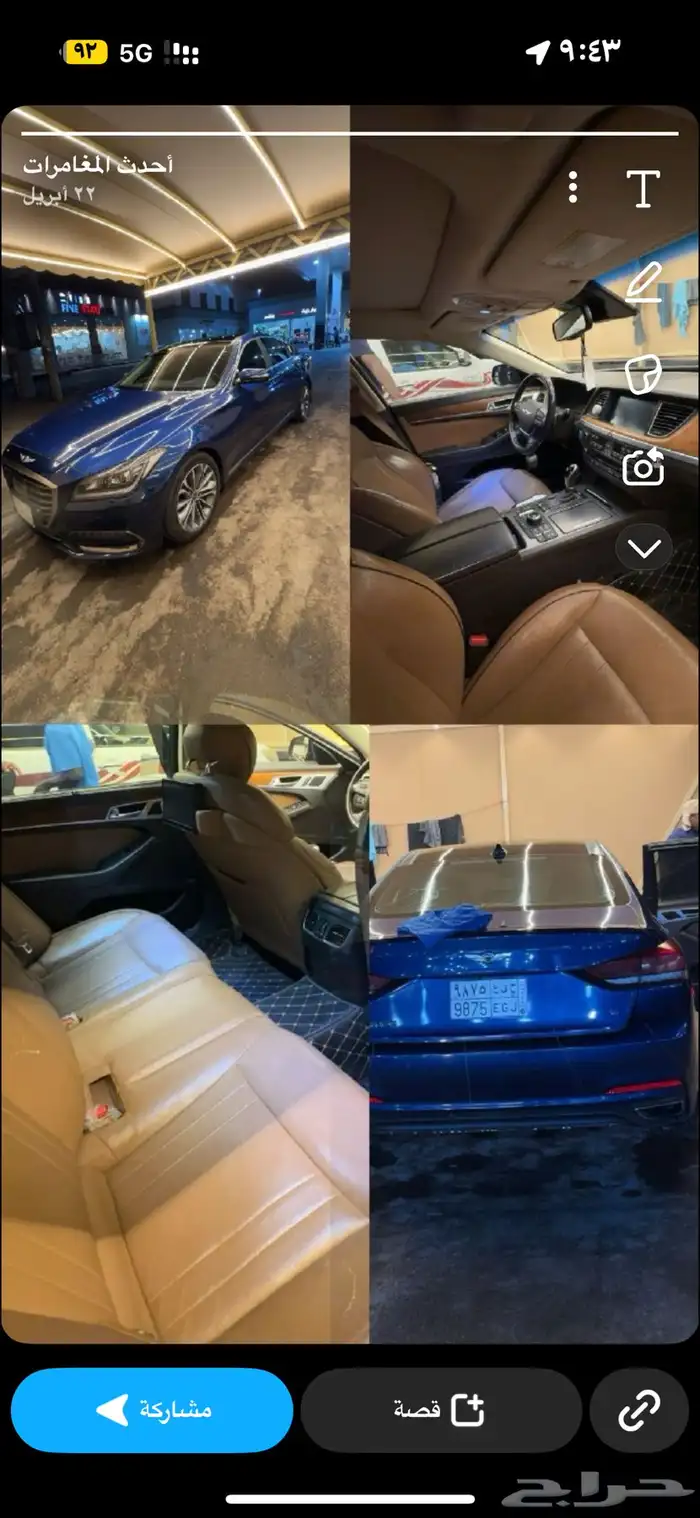
Task: Add text with the T tool
Action: tap(643, 188)
